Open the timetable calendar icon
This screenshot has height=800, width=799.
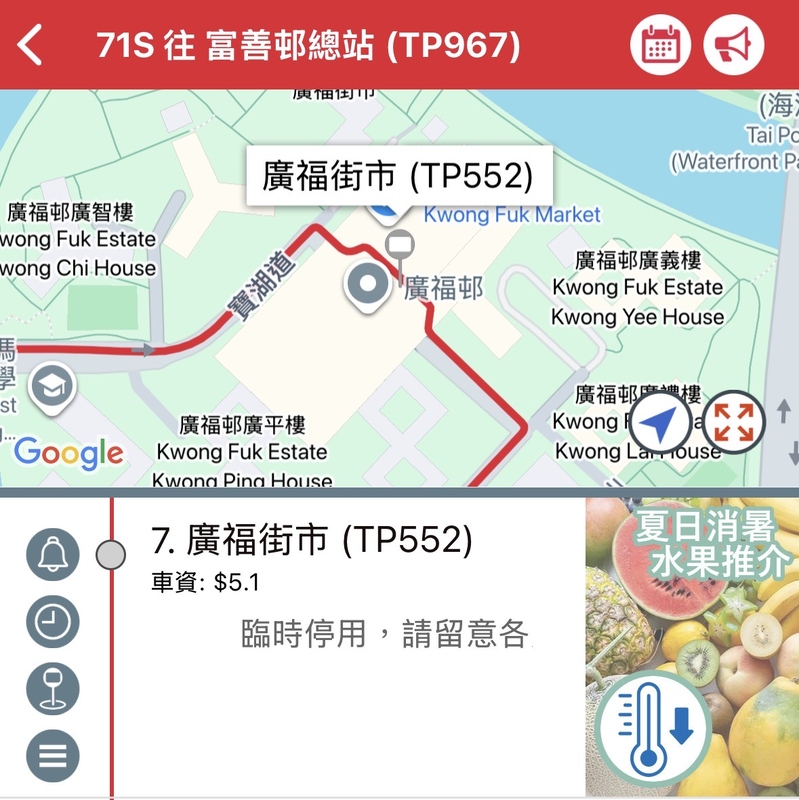click(661, 45)
